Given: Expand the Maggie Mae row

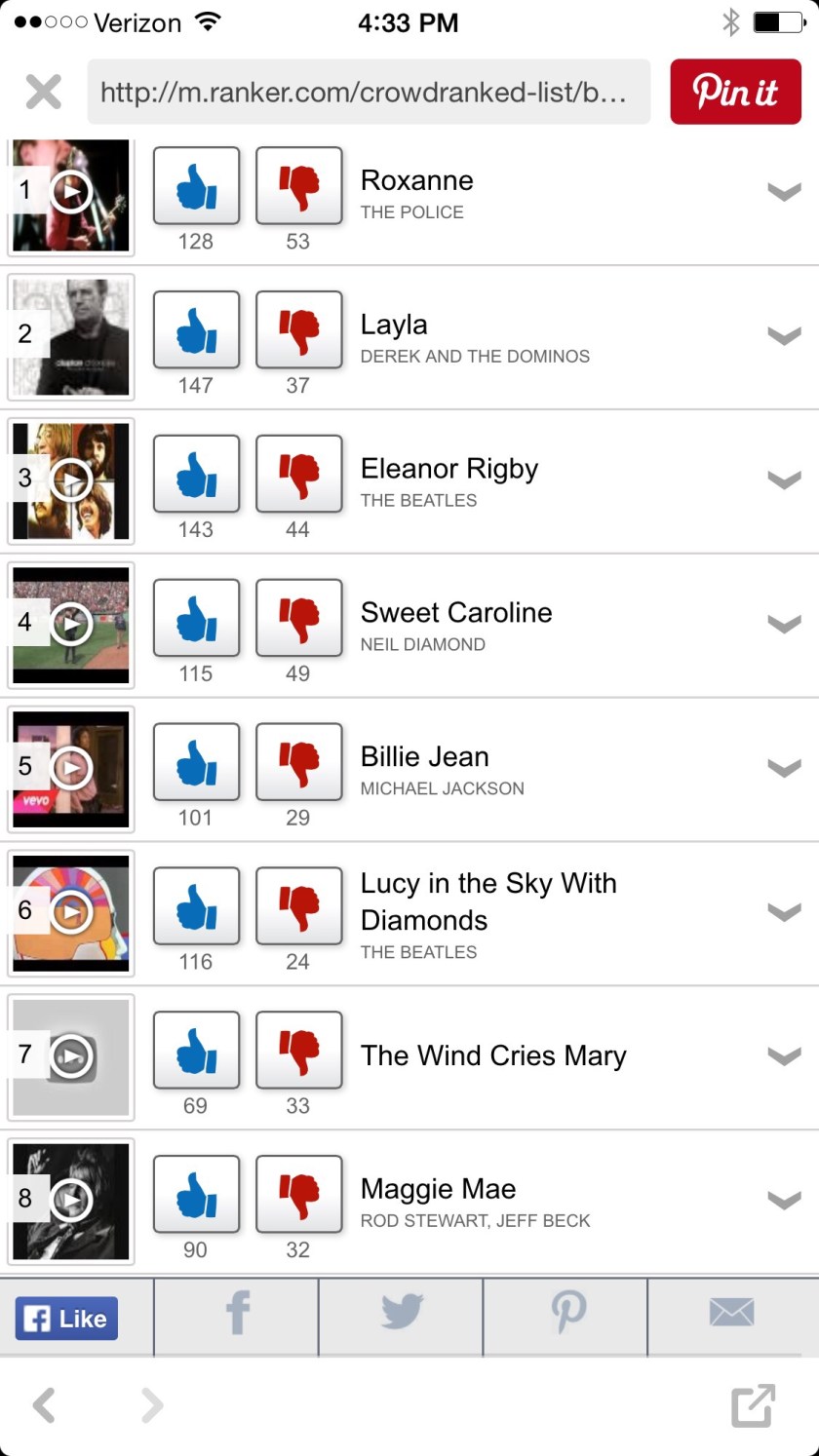Looking at the screenshot, I should tap(784, 1200).
